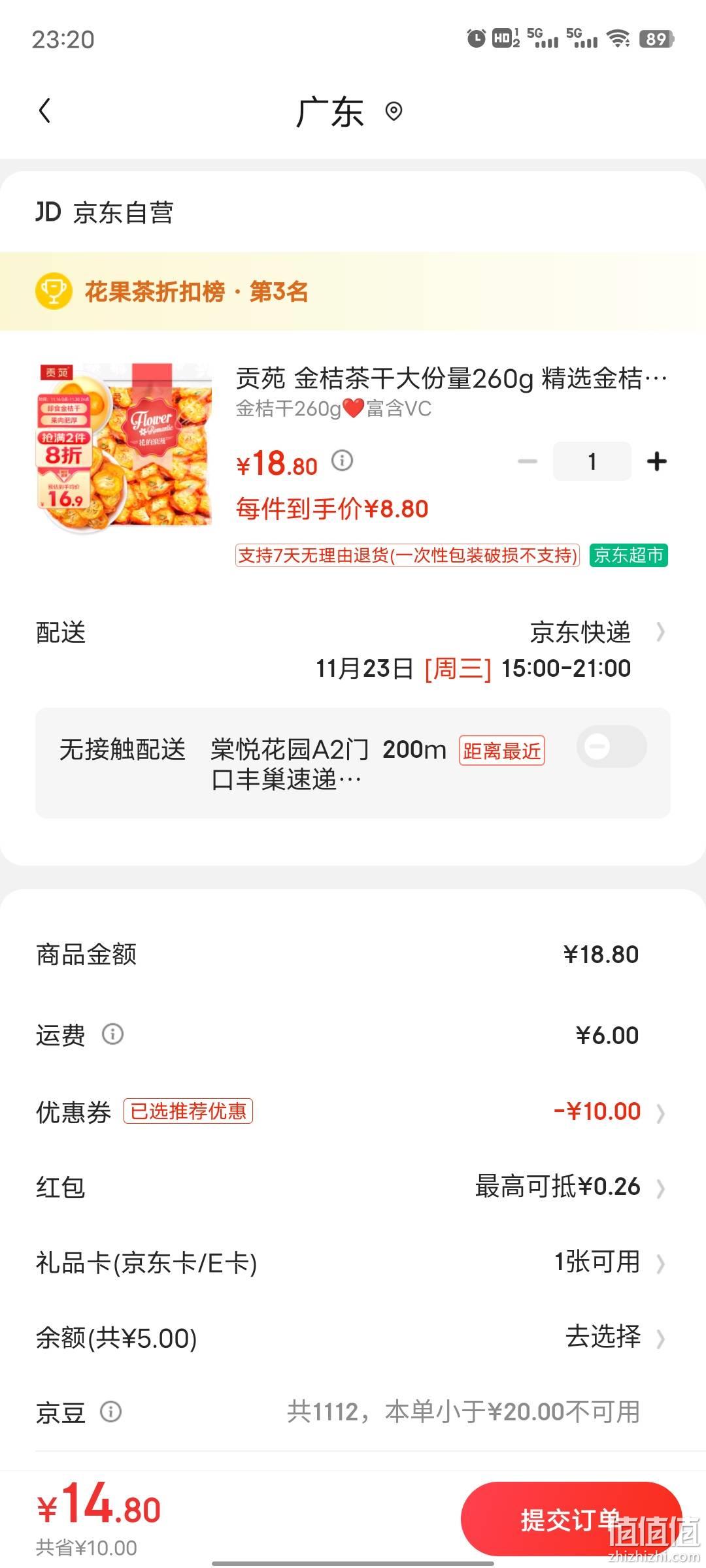Enable the 无接触配送 switch

[611, 746]
